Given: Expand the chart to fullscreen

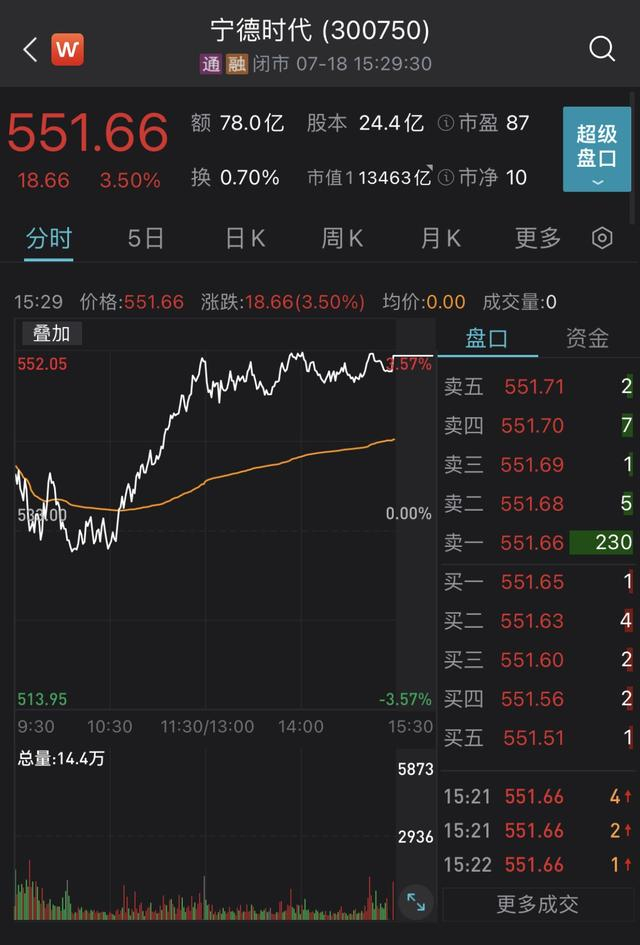Looking at the screenshot, I should 416,902.
